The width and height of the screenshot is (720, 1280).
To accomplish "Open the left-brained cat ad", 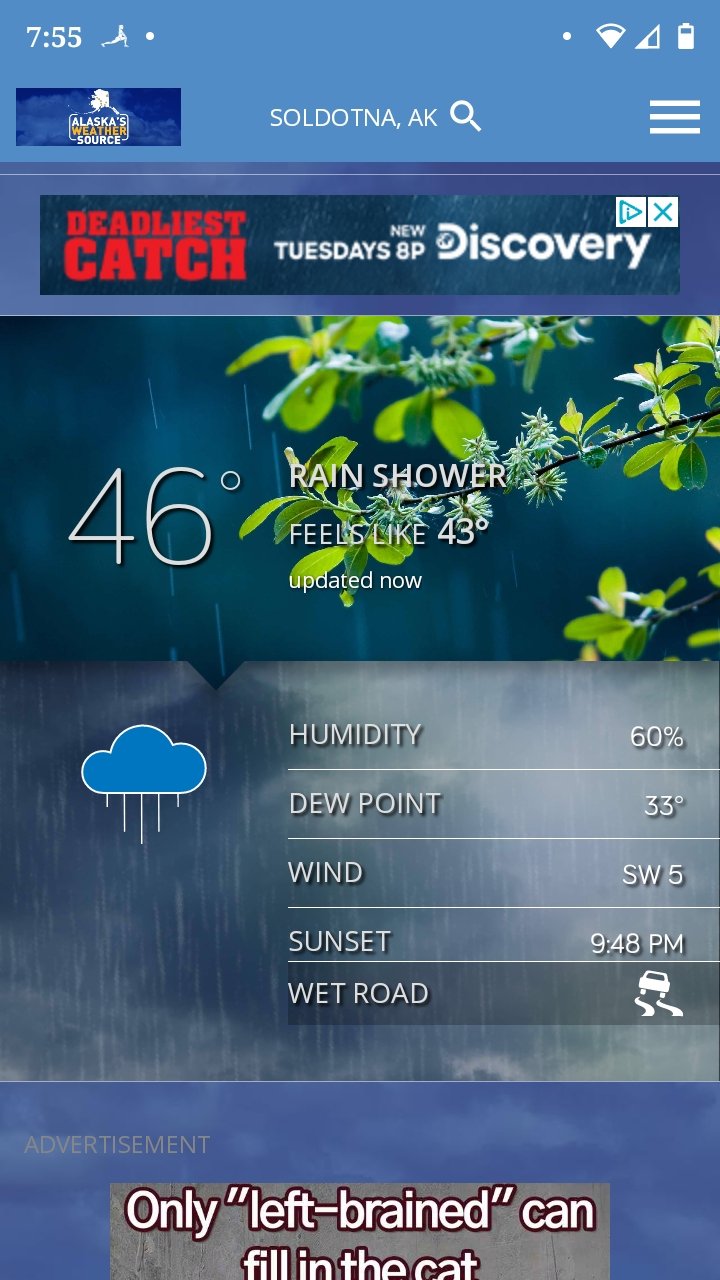I will point(360,1232).
